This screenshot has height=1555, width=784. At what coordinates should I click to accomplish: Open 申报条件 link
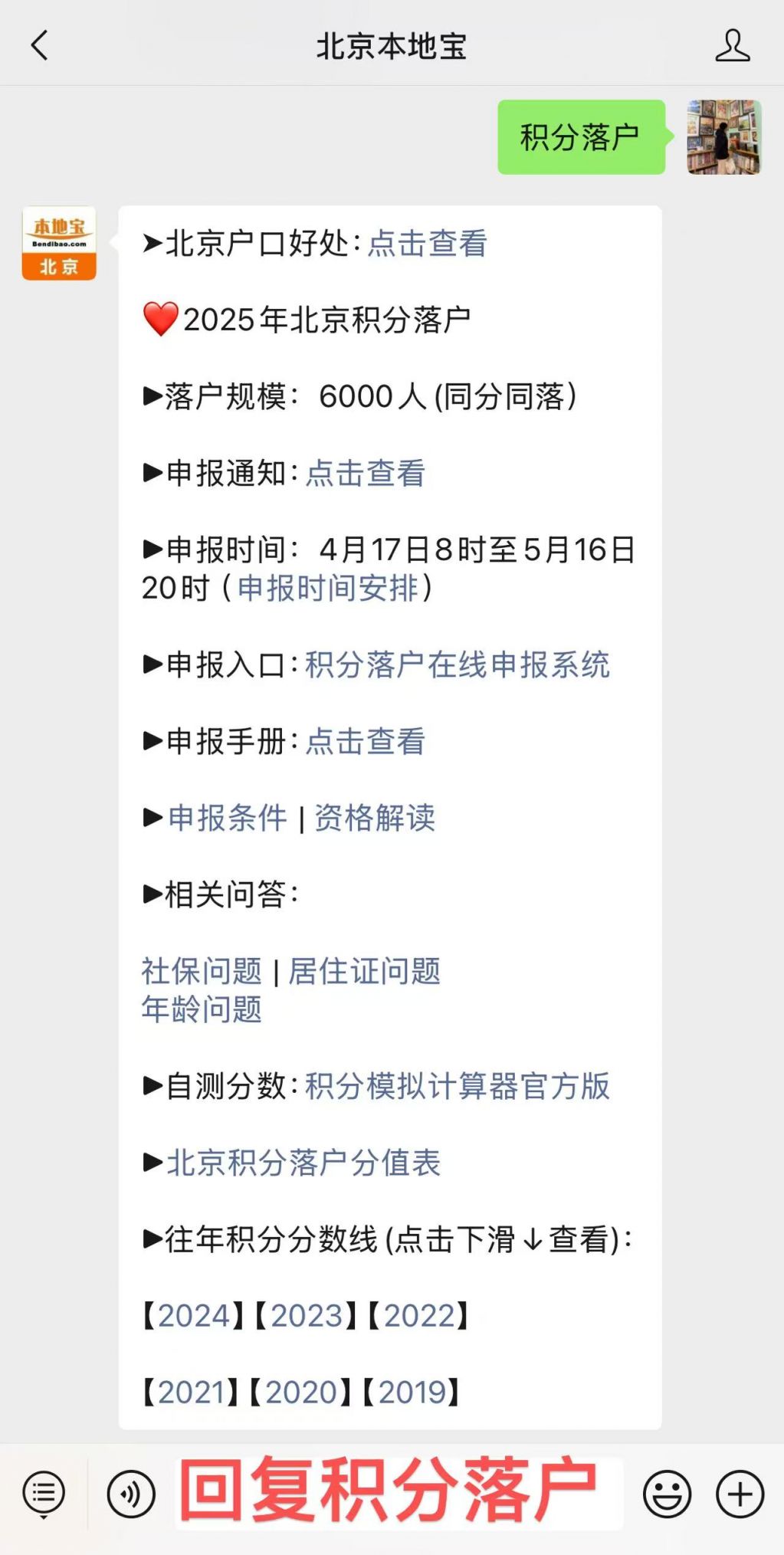228,819
